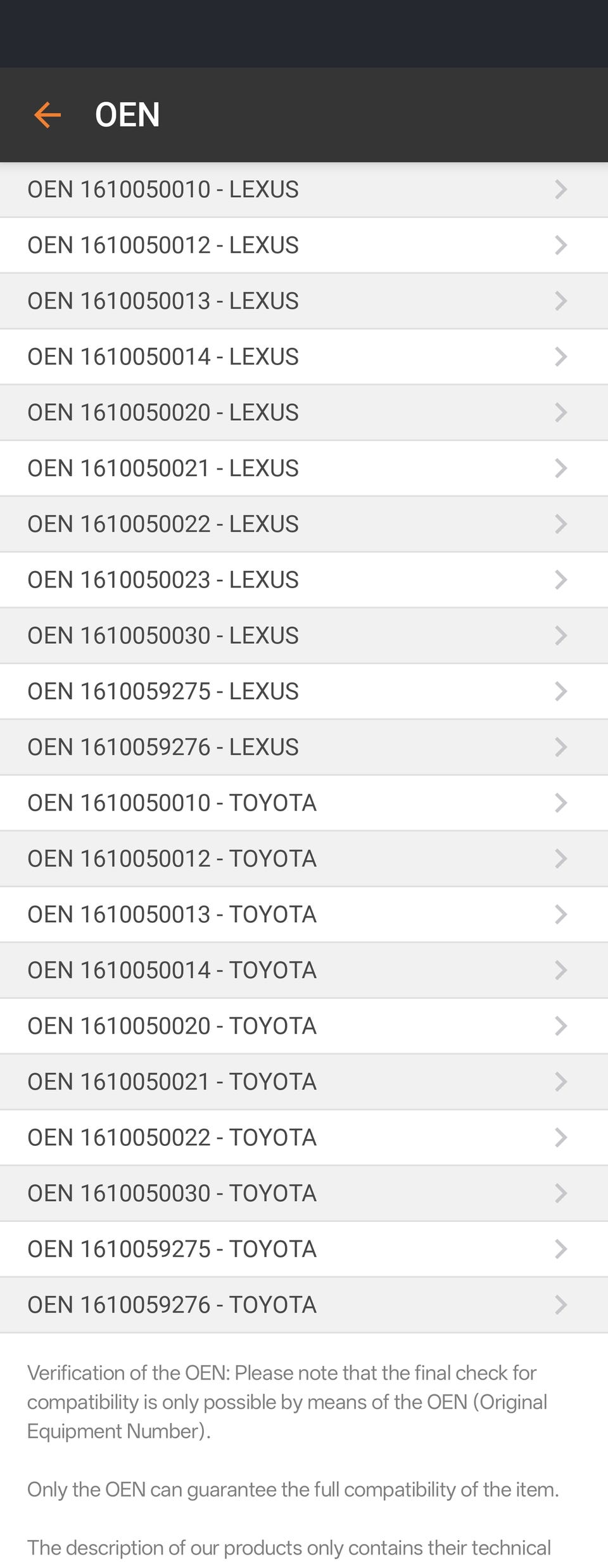This screenshot has height=1568, width=608.
Task: Select OEN 1610050012 - TOYOTA
Action: (304, 859)
